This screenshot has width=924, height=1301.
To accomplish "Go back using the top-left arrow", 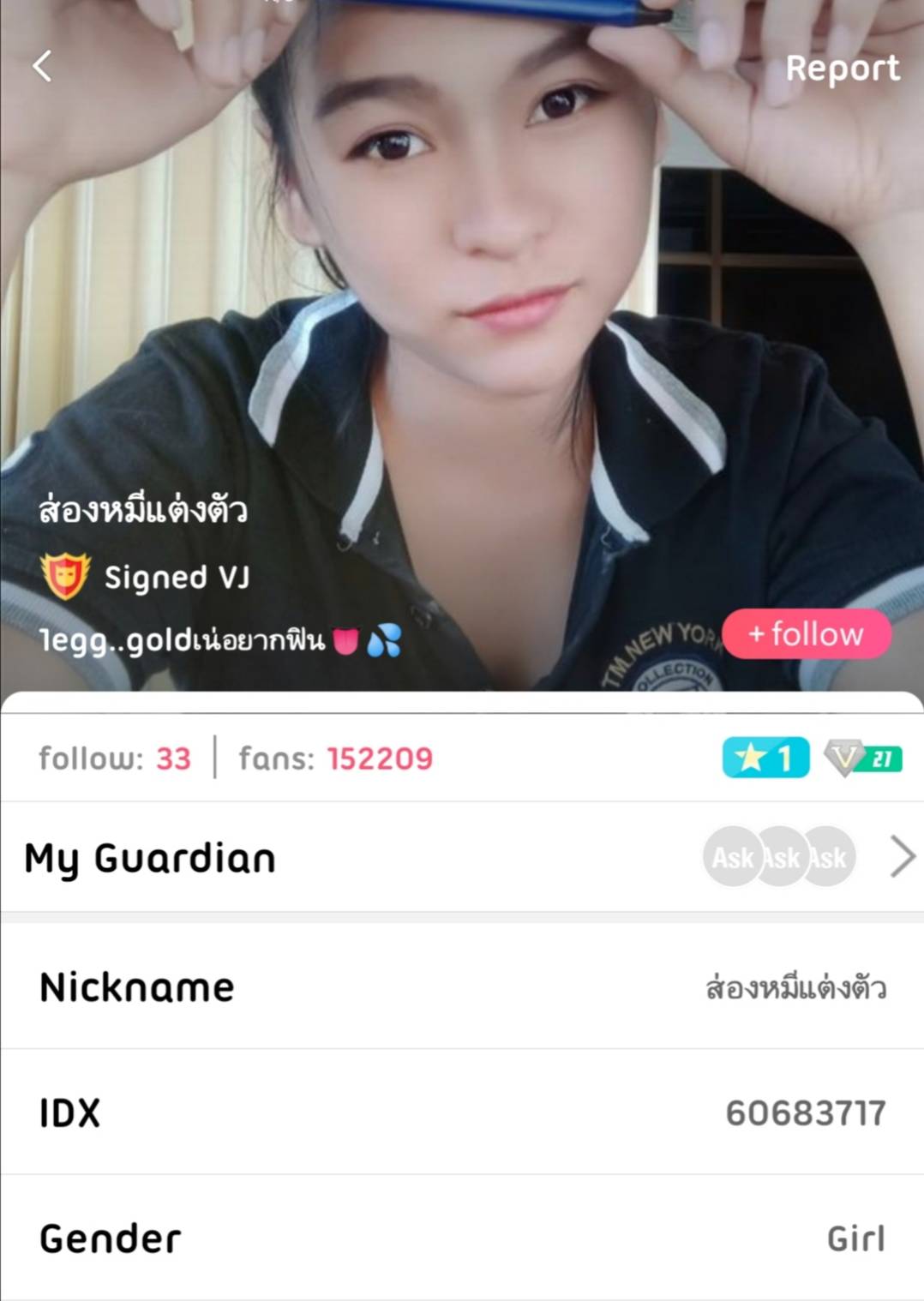I will 42,66.
